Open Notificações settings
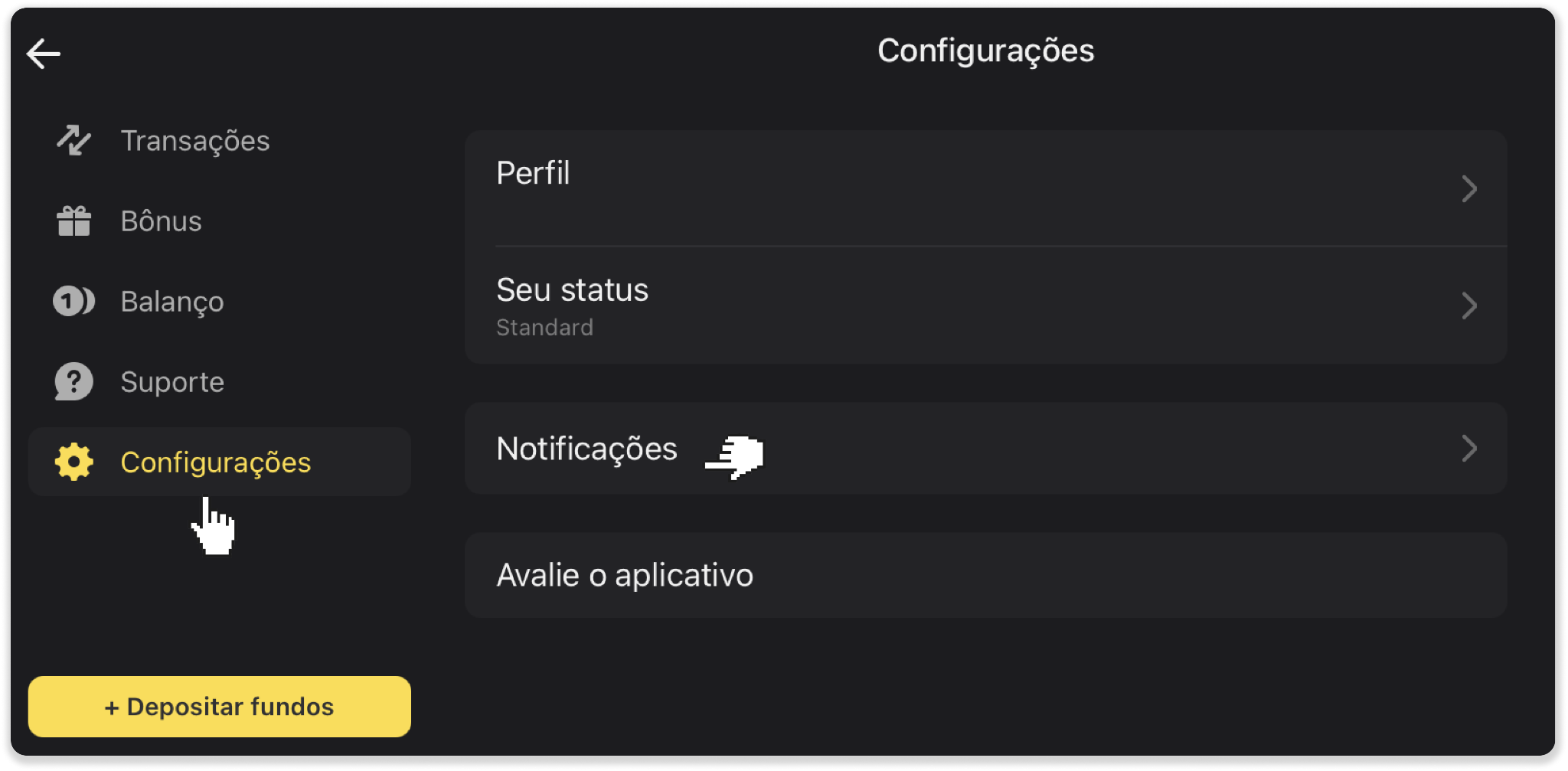The height and width of the screenshot is (771, 1568). [x=985, y=449]
